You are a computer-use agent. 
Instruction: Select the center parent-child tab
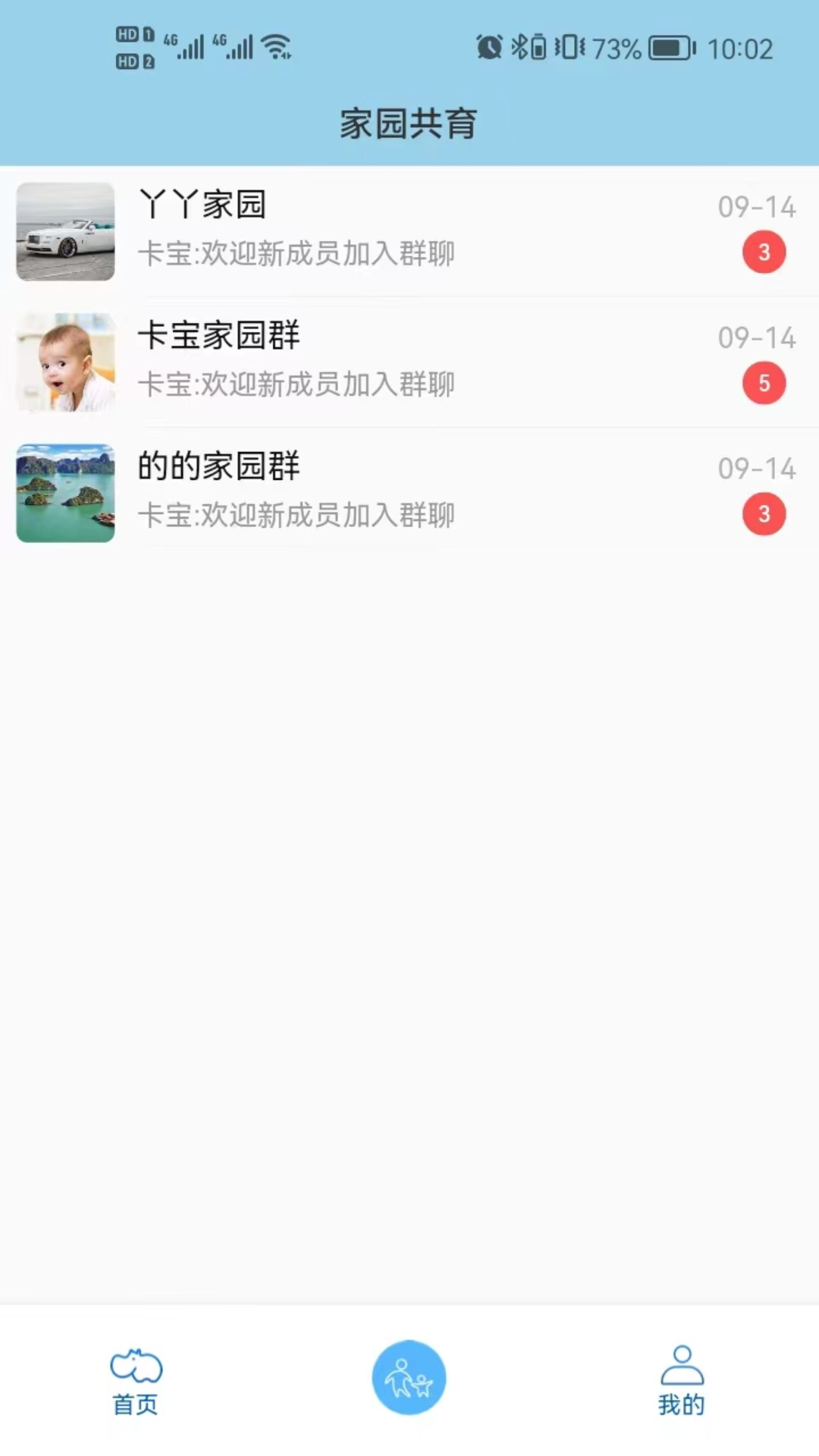point(409,1377)
